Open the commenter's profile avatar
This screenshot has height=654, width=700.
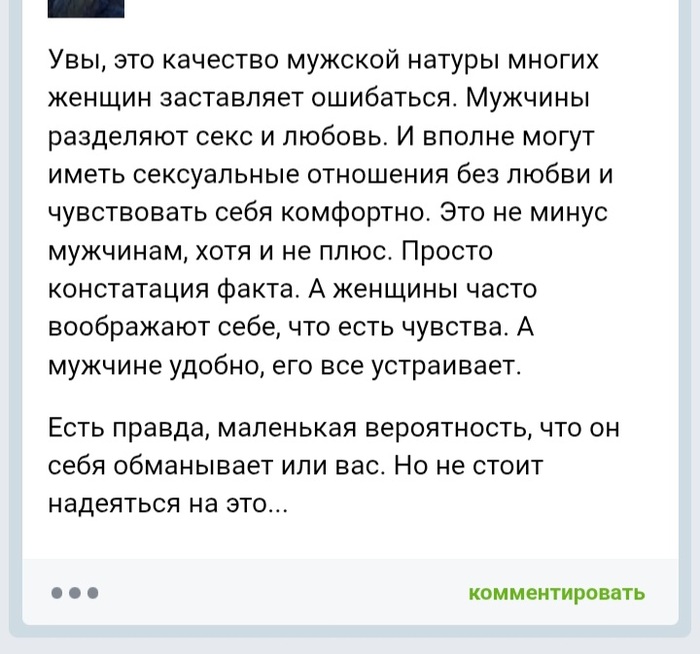coord(86,8)
